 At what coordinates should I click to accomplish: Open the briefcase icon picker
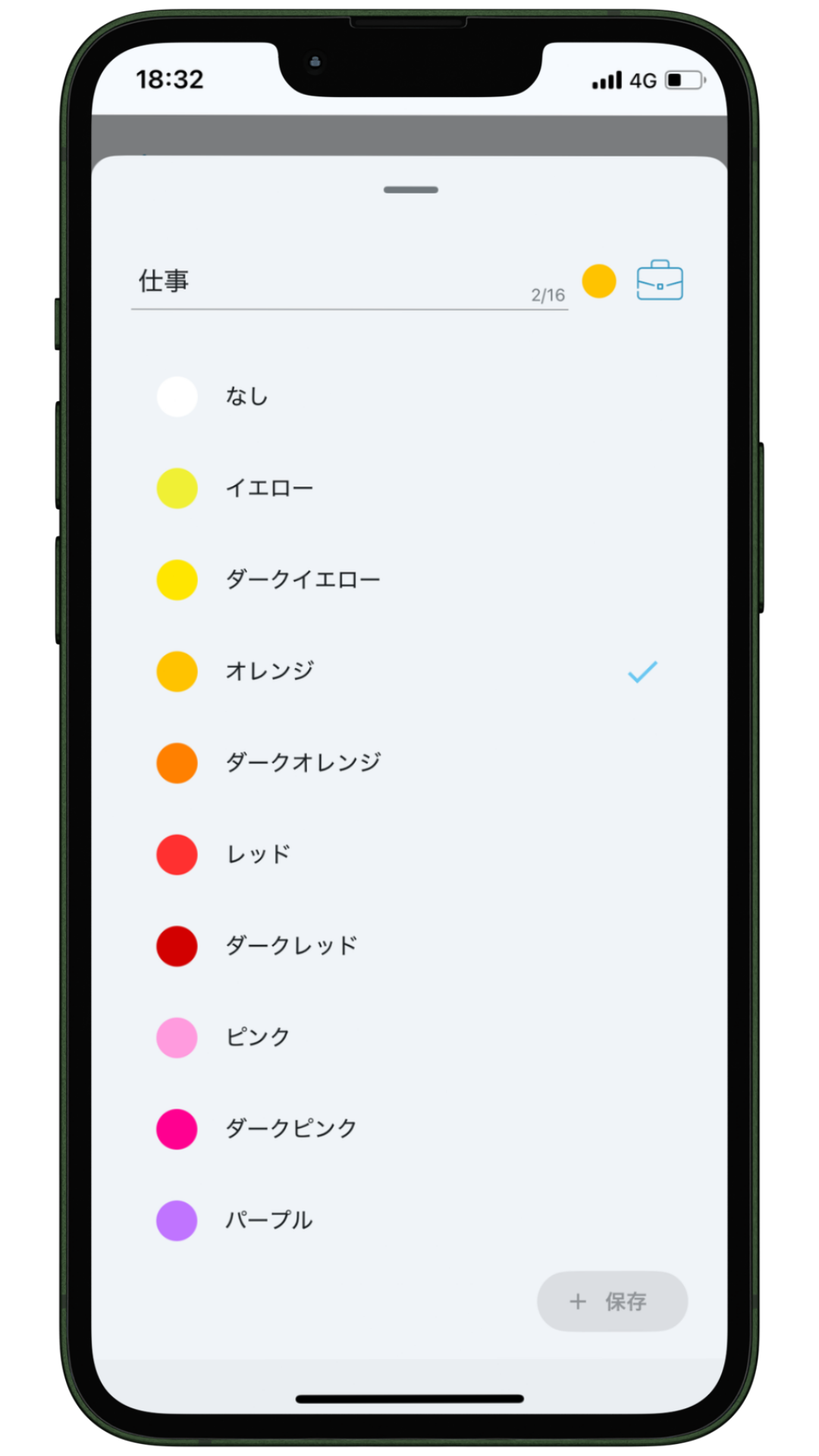pyautogui.click(x=659, y=281)
